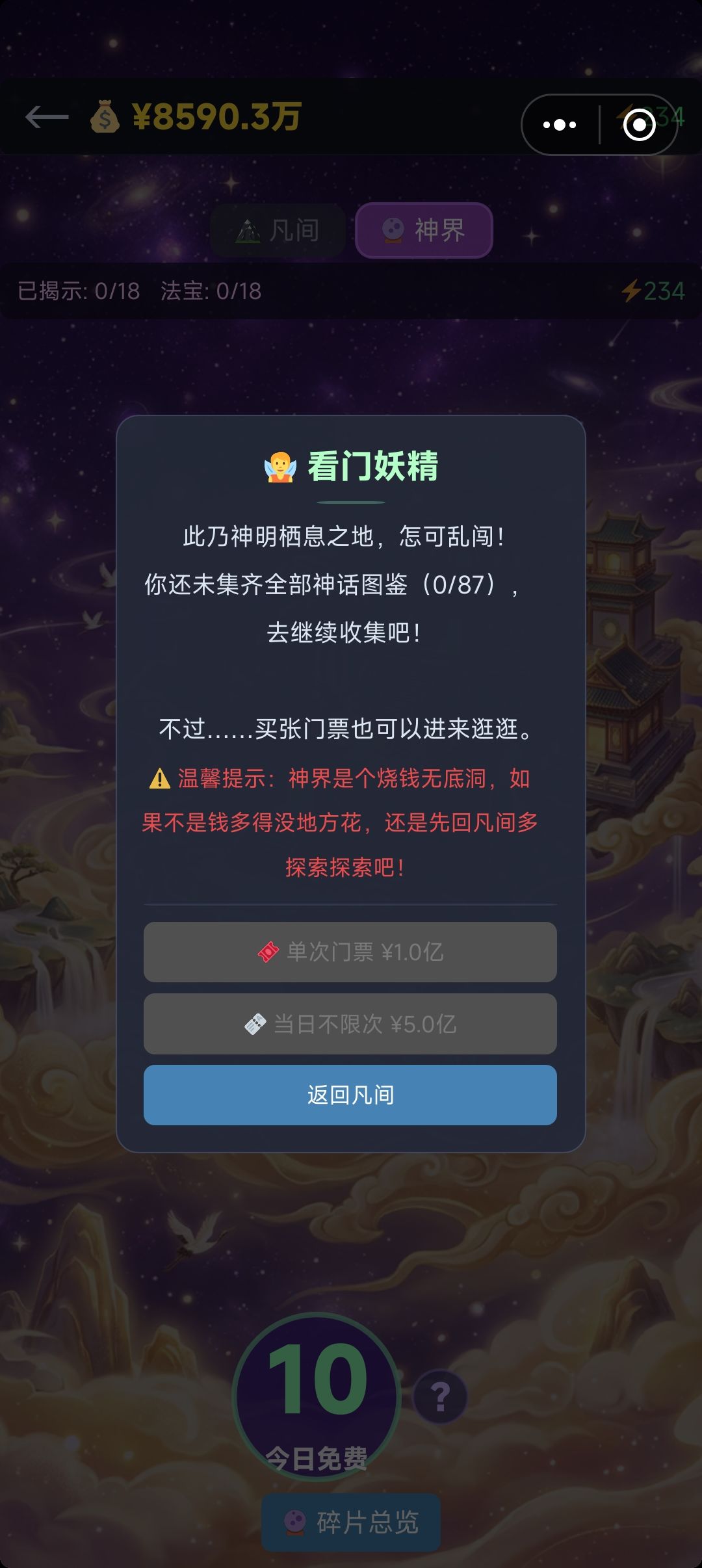Tap 返回凡间 to leave the realm
This screenshot has width=702, height=1568.
351,1095
